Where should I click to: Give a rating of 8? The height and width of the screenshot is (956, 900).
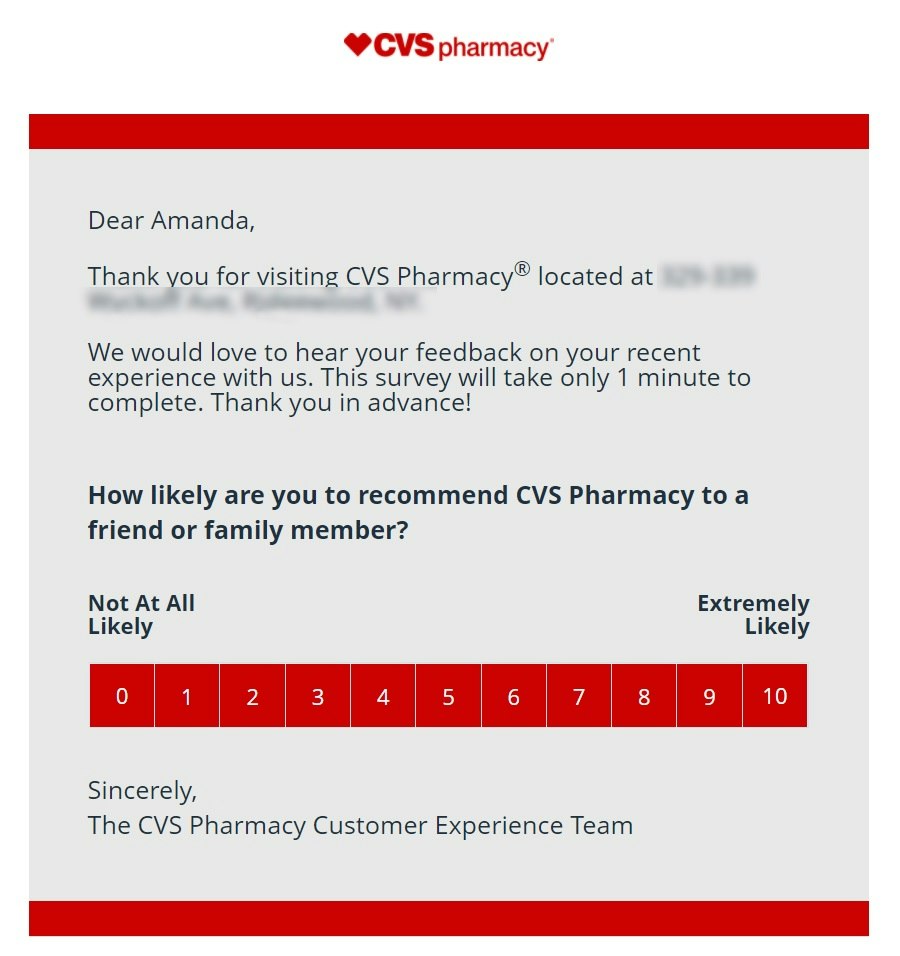pyautogui.click(x=644, y=696)
